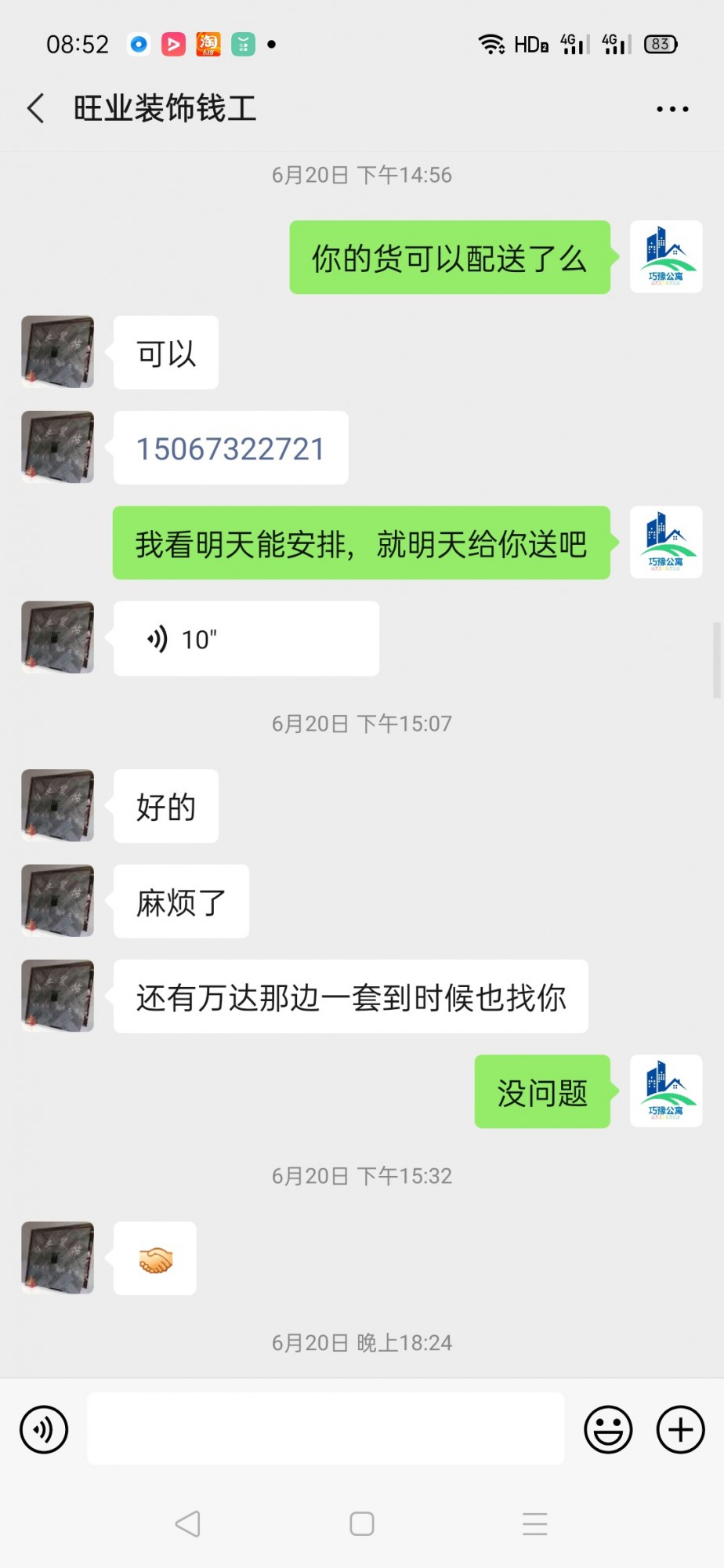Open the plus attachments menu

[680, 1429]
